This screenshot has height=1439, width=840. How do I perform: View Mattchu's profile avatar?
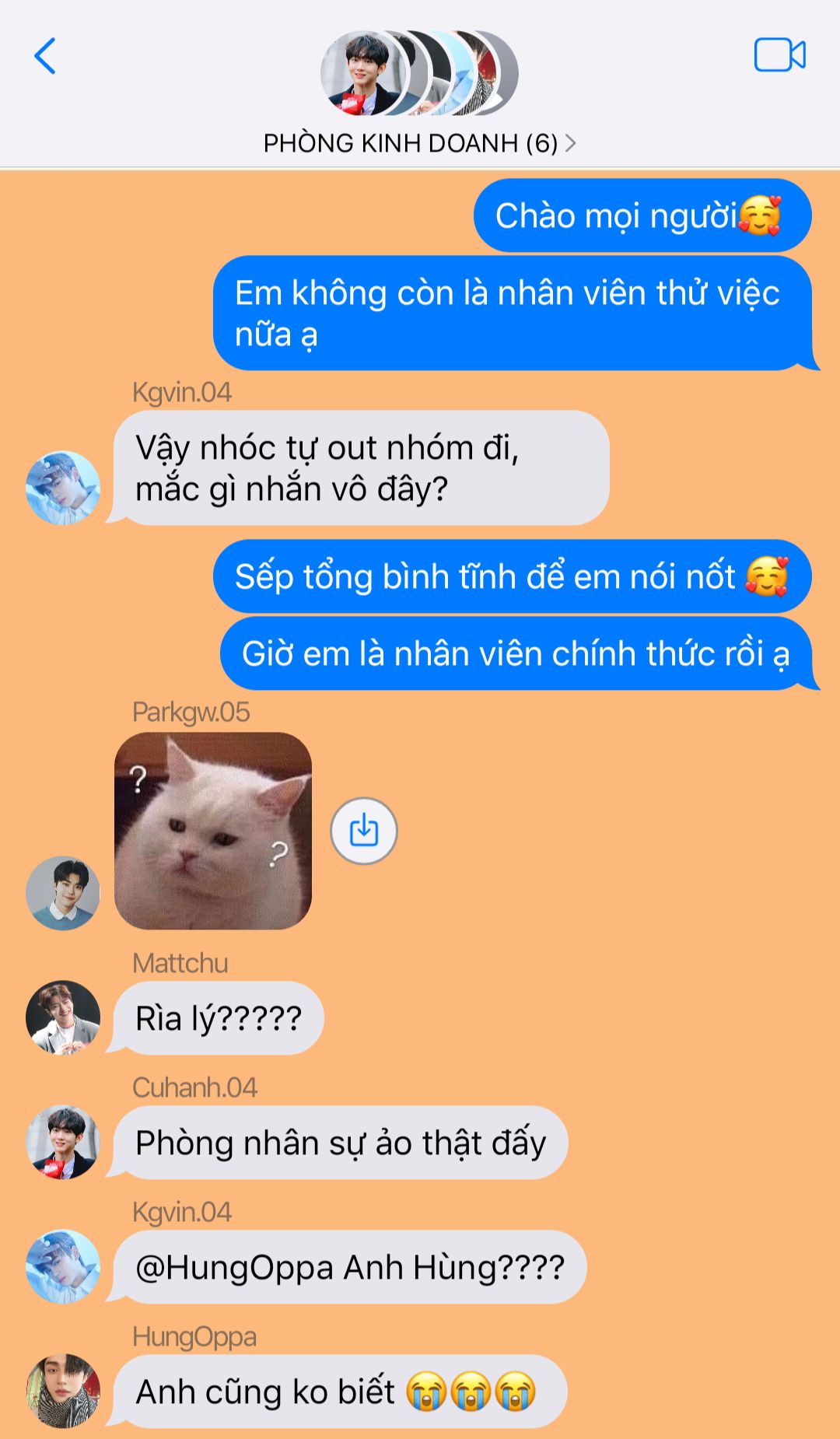(63, 1017)
